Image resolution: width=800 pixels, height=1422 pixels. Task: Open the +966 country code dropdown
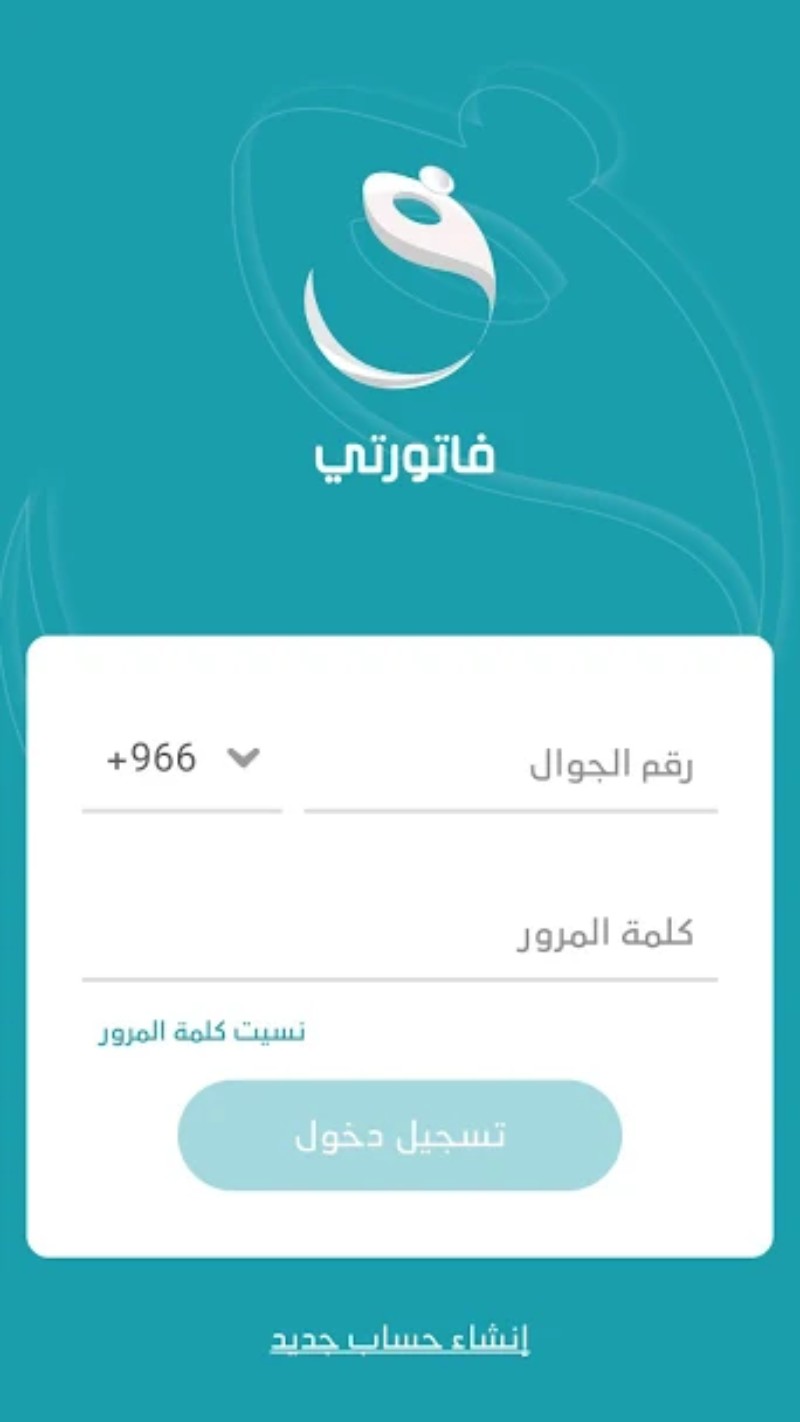(182, 760)
